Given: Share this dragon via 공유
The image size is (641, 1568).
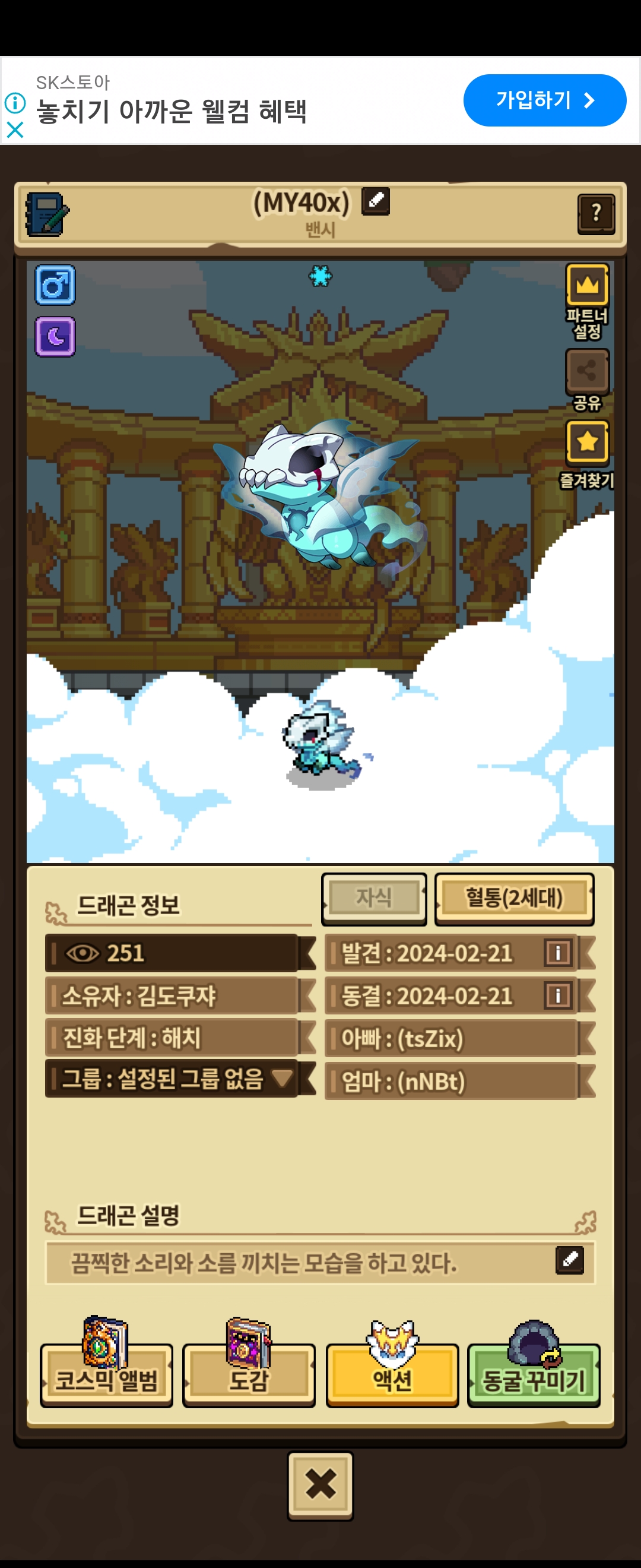Looking at the screenshot, I should (587, 371).
